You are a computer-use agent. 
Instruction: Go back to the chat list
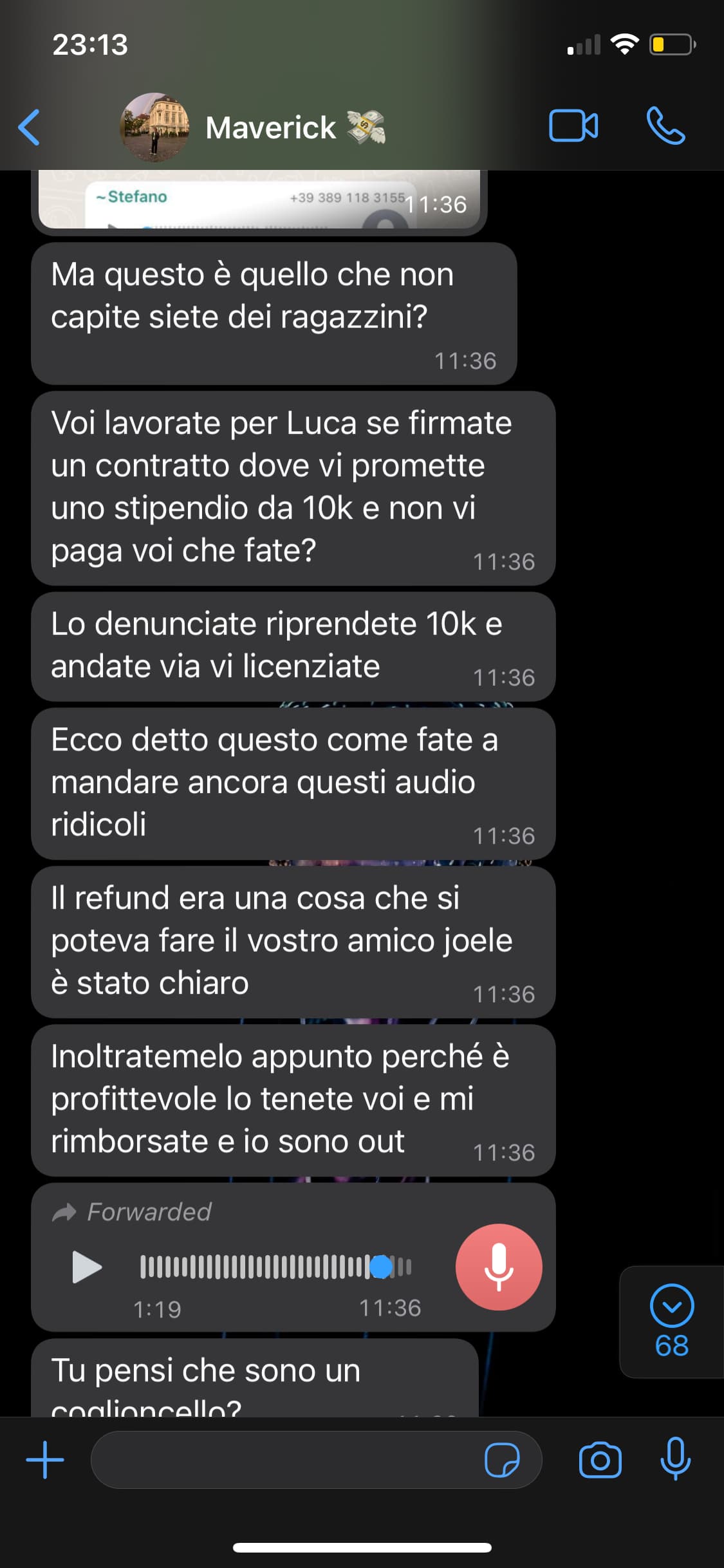point(30,127)
